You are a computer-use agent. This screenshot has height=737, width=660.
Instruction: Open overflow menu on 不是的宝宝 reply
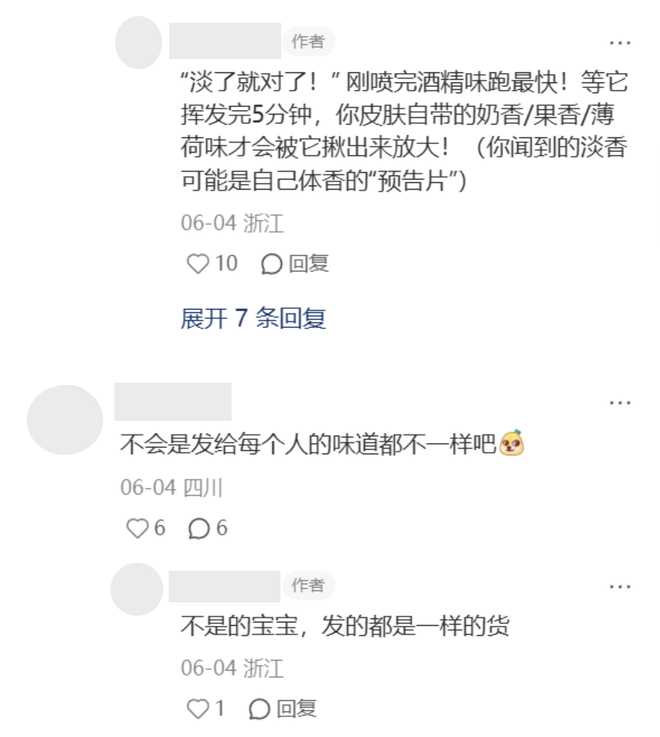[620, 587]
